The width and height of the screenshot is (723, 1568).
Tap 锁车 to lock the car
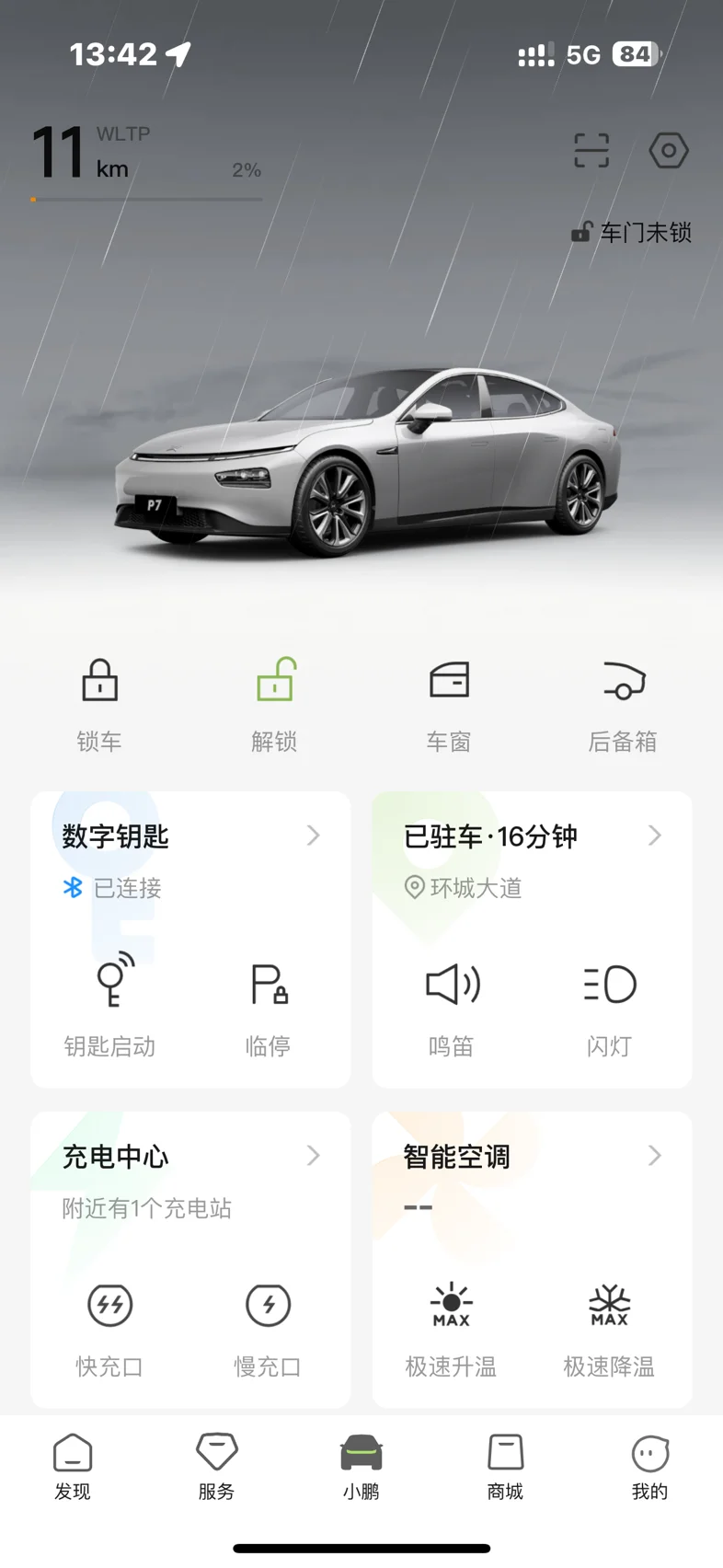pyautogui.click(x=99, y=706)
